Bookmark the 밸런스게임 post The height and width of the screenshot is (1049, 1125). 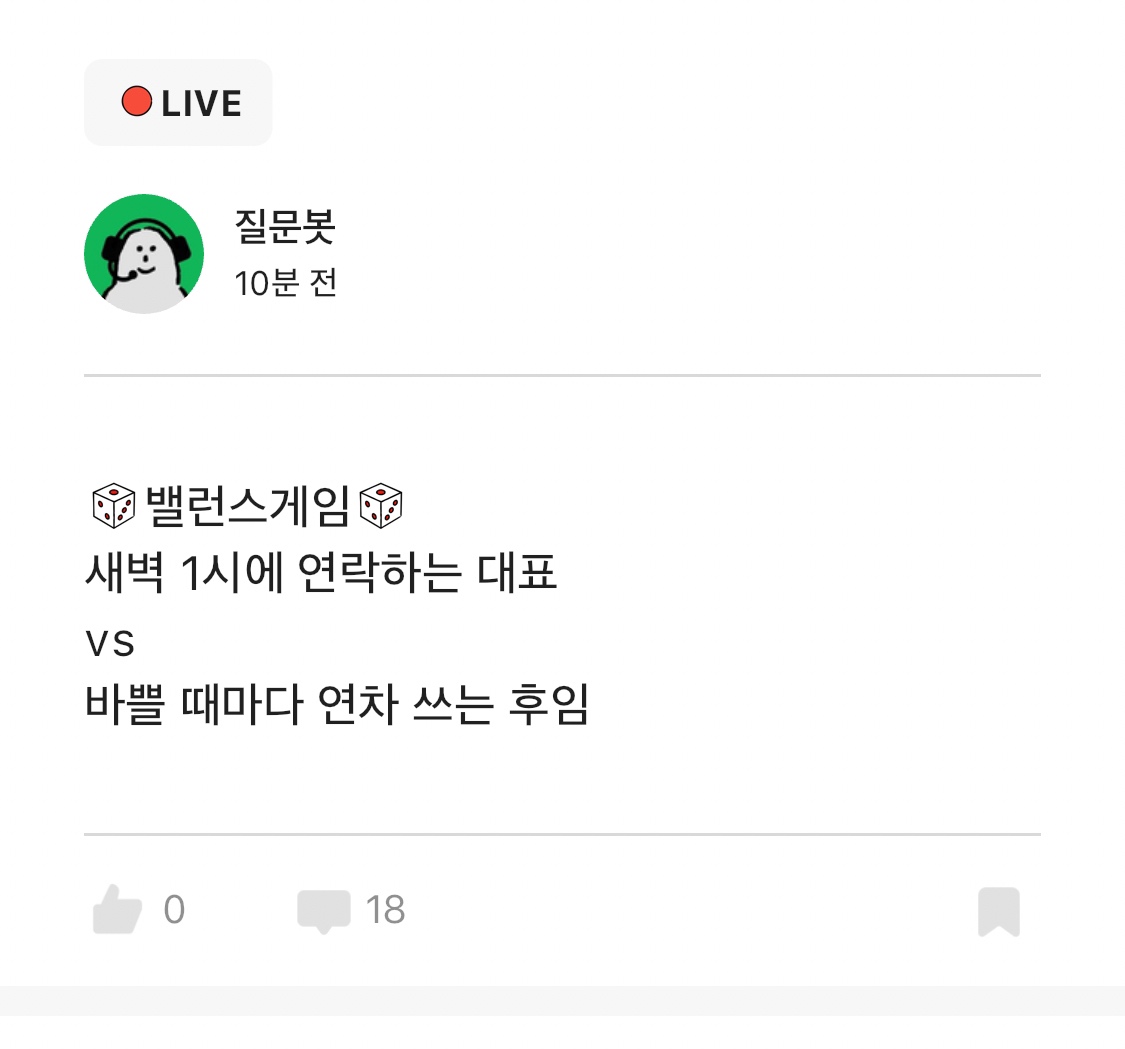[x=998, y=911]
